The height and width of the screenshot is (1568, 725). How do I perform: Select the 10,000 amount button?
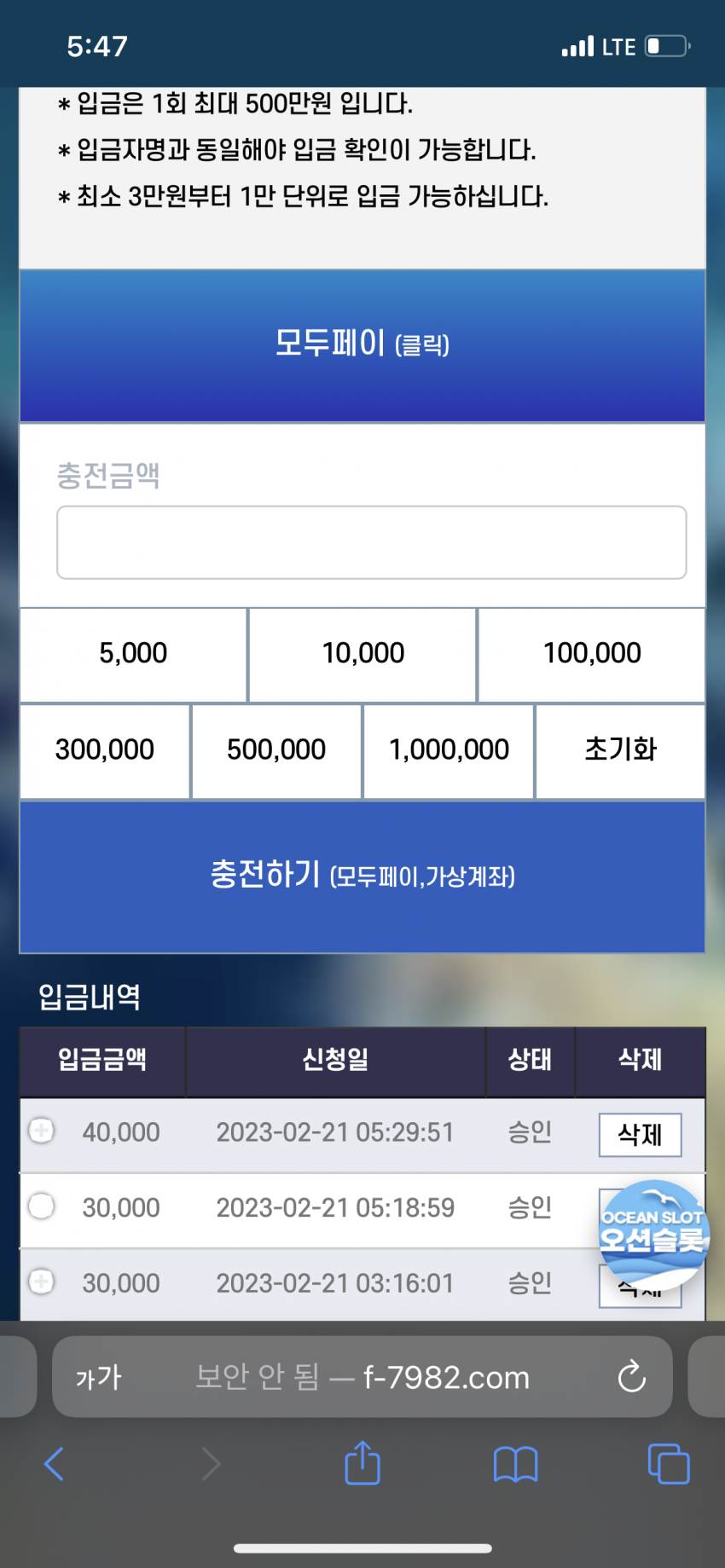pyautogui.click(x=362, y=654)
